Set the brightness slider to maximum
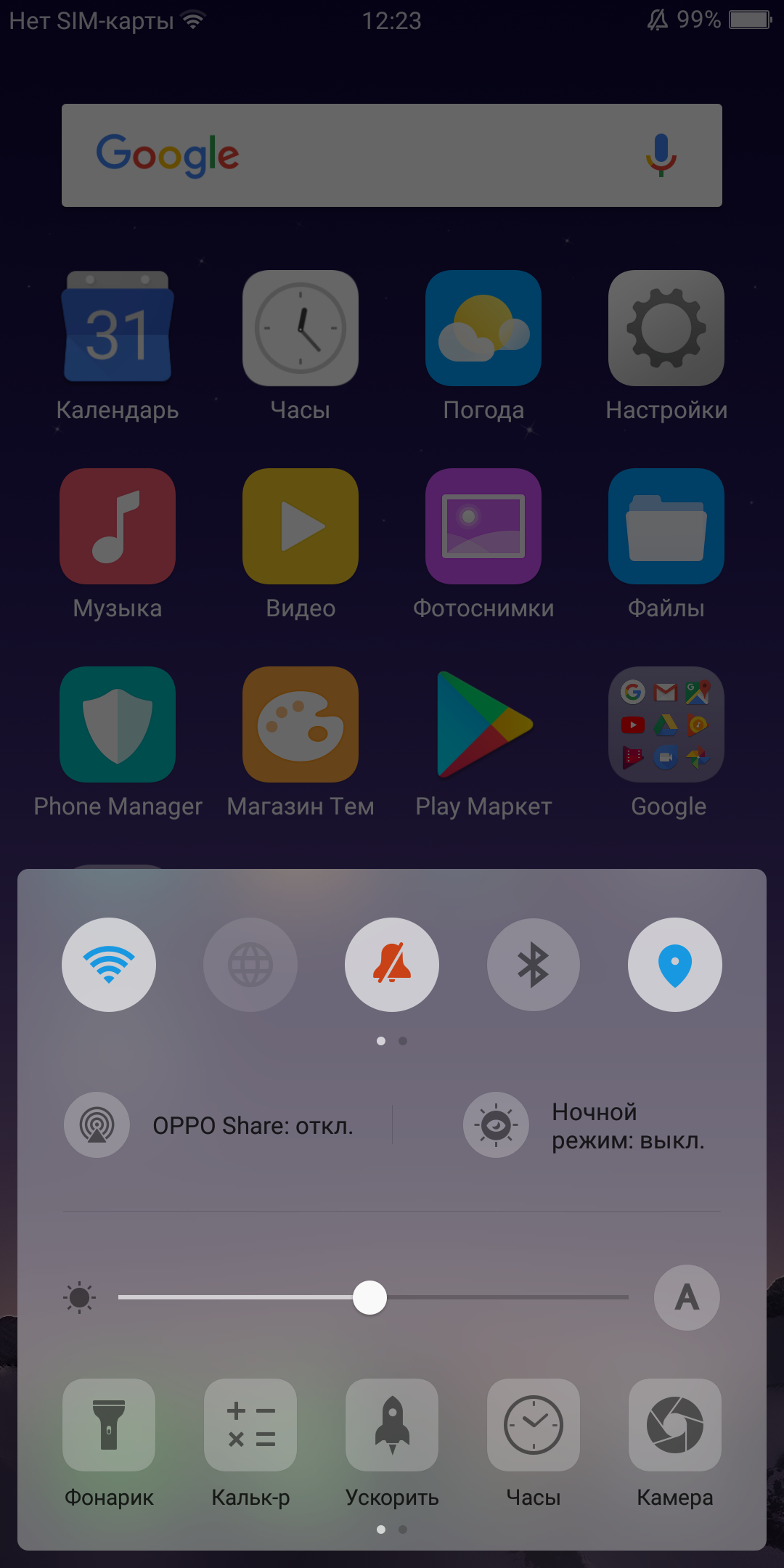The width and height of the screenshot is (784, 1568). (x=627, y=1297)
